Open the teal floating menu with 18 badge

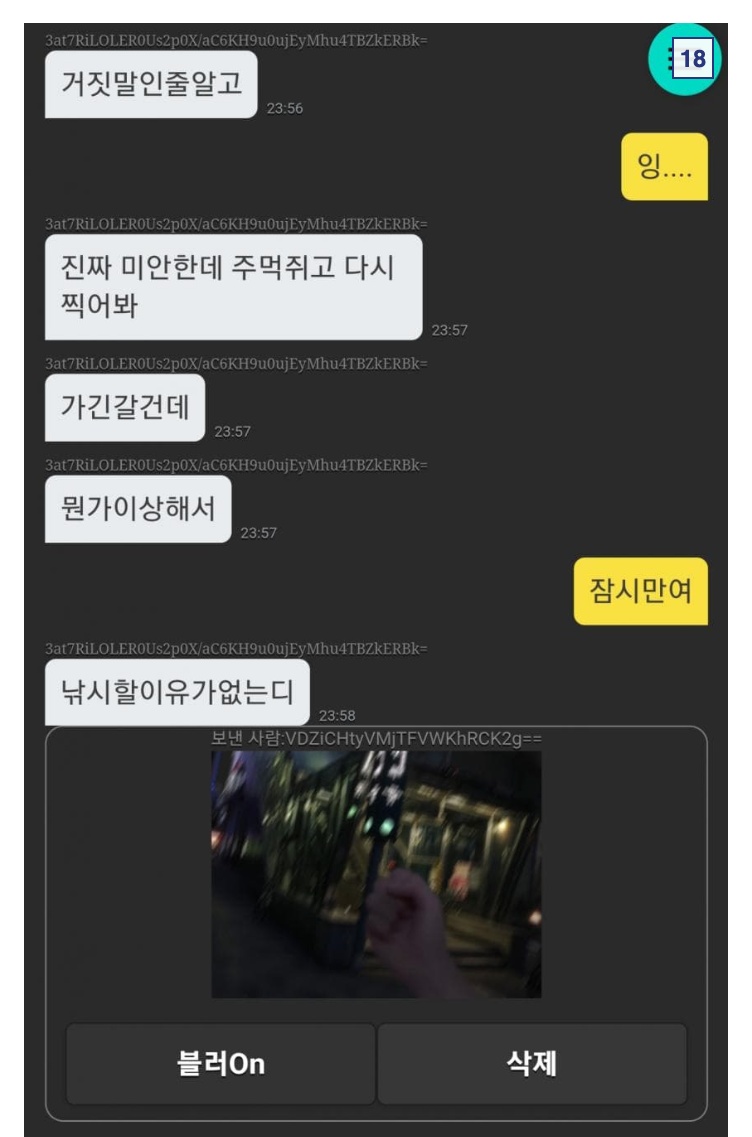pyautogui.click(x=684, y=59)
